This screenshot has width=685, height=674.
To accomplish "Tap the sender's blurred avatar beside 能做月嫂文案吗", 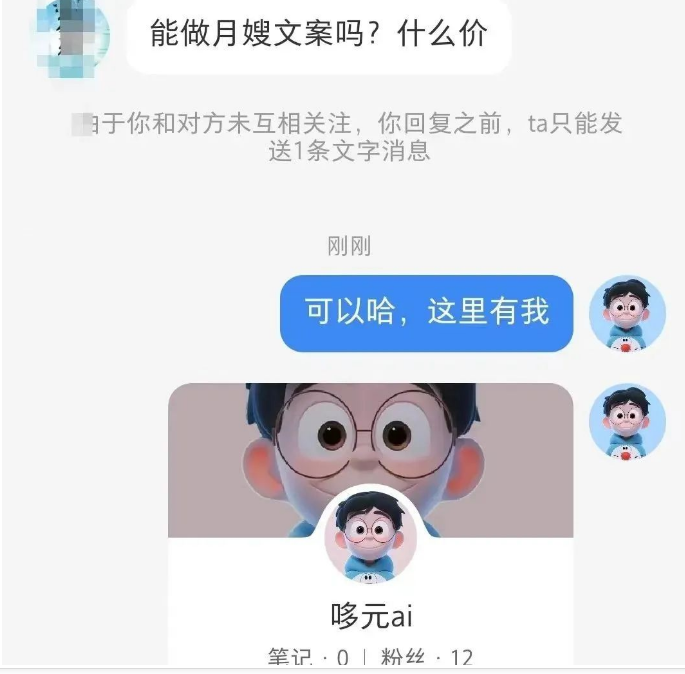I will point(71,30).
